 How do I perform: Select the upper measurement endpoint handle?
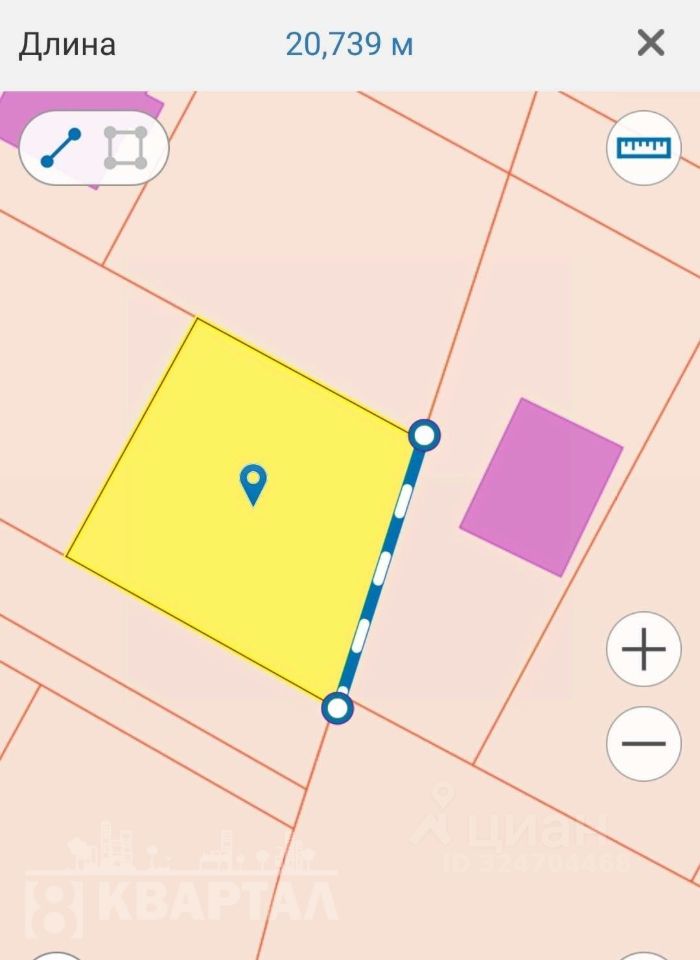(425, 435)
